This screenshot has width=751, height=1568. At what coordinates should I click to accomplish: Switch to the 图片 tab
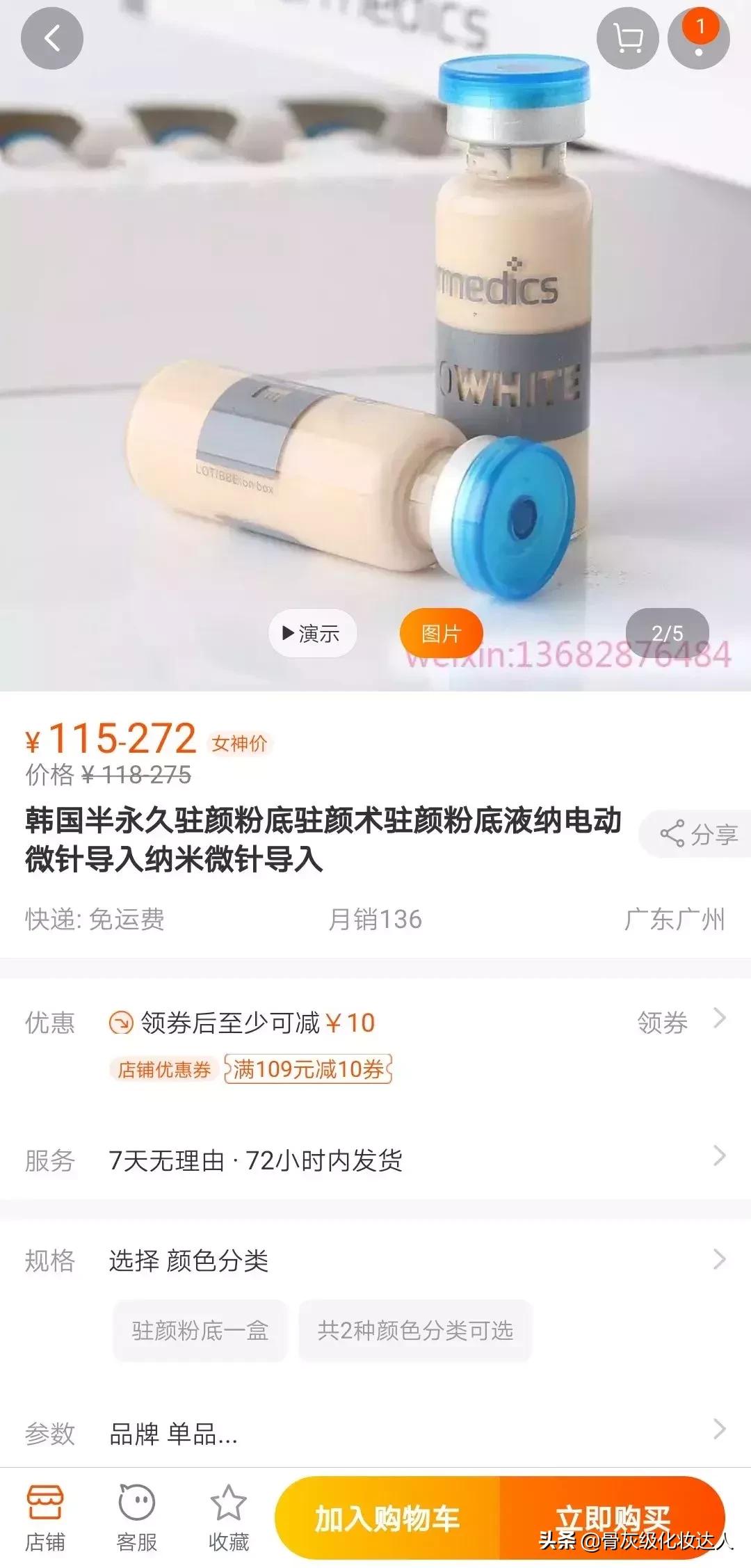click(x=443, y=633)
